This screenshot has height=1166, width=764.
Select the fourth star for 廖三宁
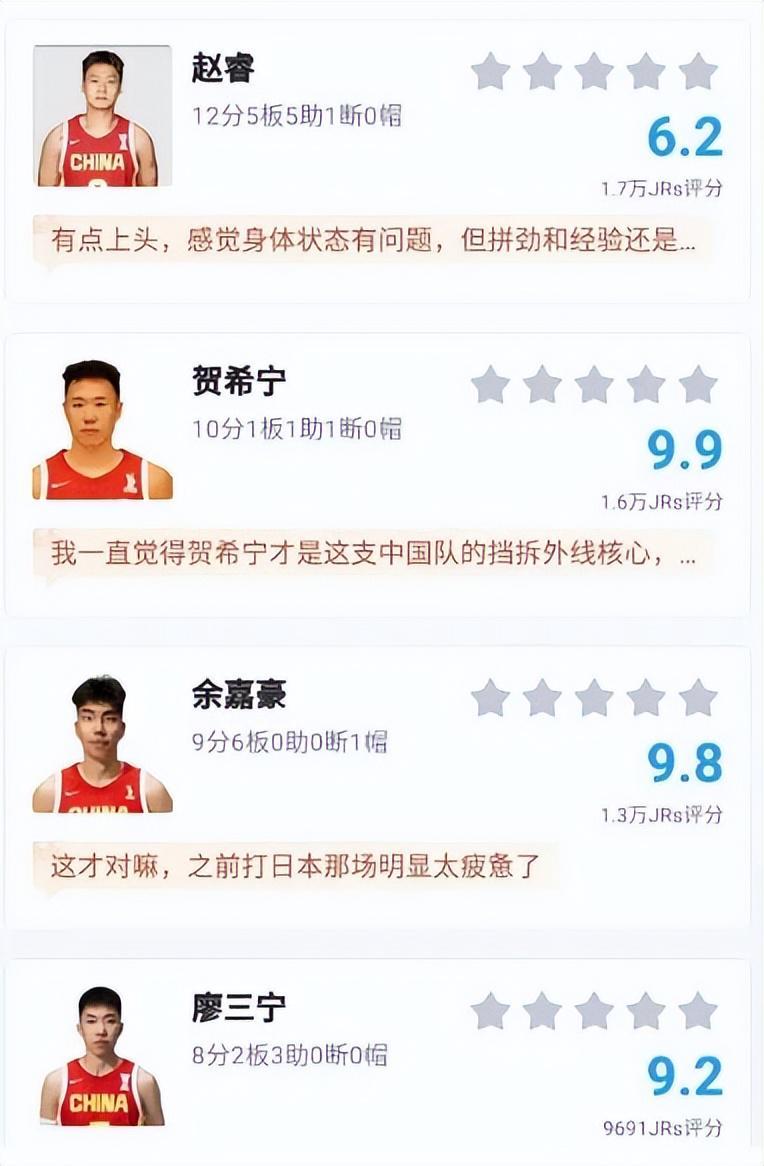tap(646, 1011)
